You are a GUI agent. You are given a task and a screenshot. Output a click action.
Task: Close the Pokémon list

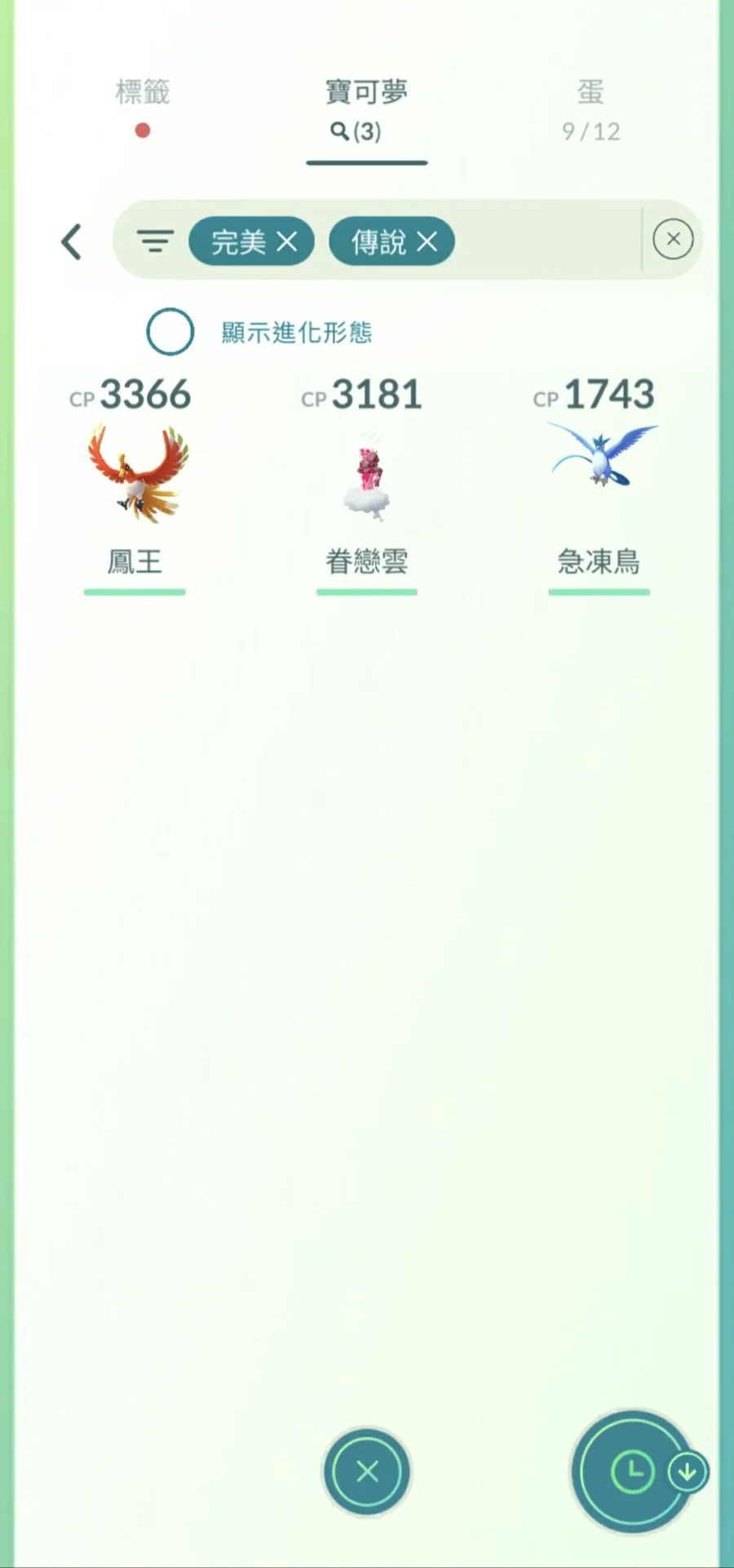coord(367,1472)
